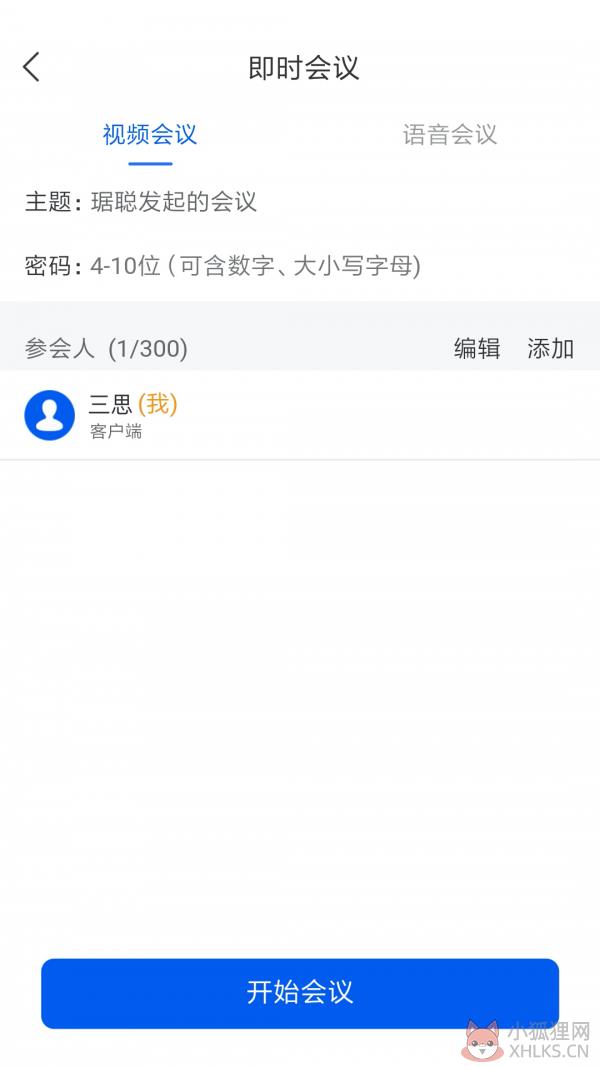The height and width of the screenshot is (1067, 600).
Task: Tap 编辑 to edit participants
Action: [477, 348]
